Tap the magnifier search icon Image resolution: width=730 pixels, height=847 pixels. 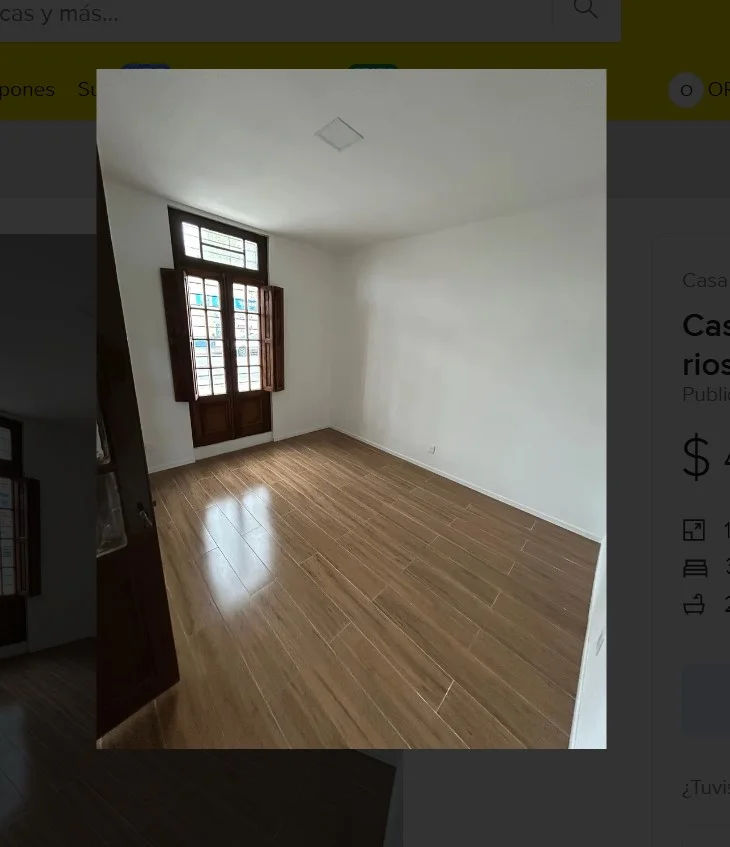click(x=586, y=10)
